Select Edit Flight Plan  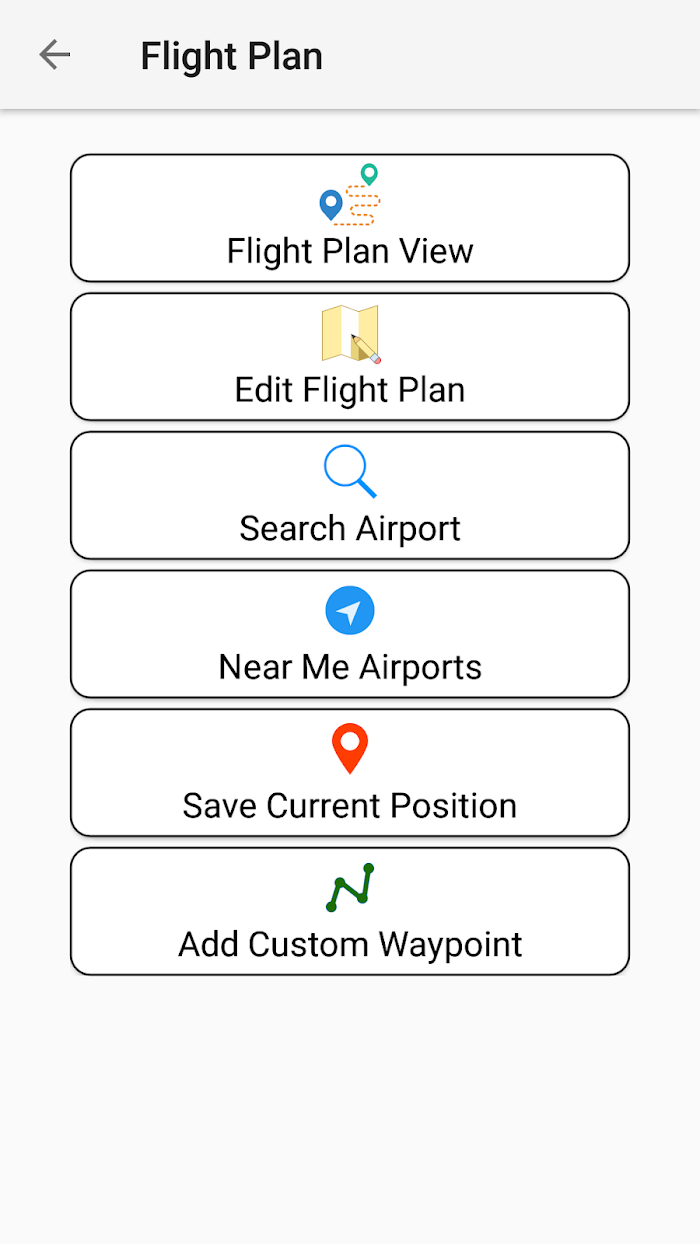tap(350, 357)
